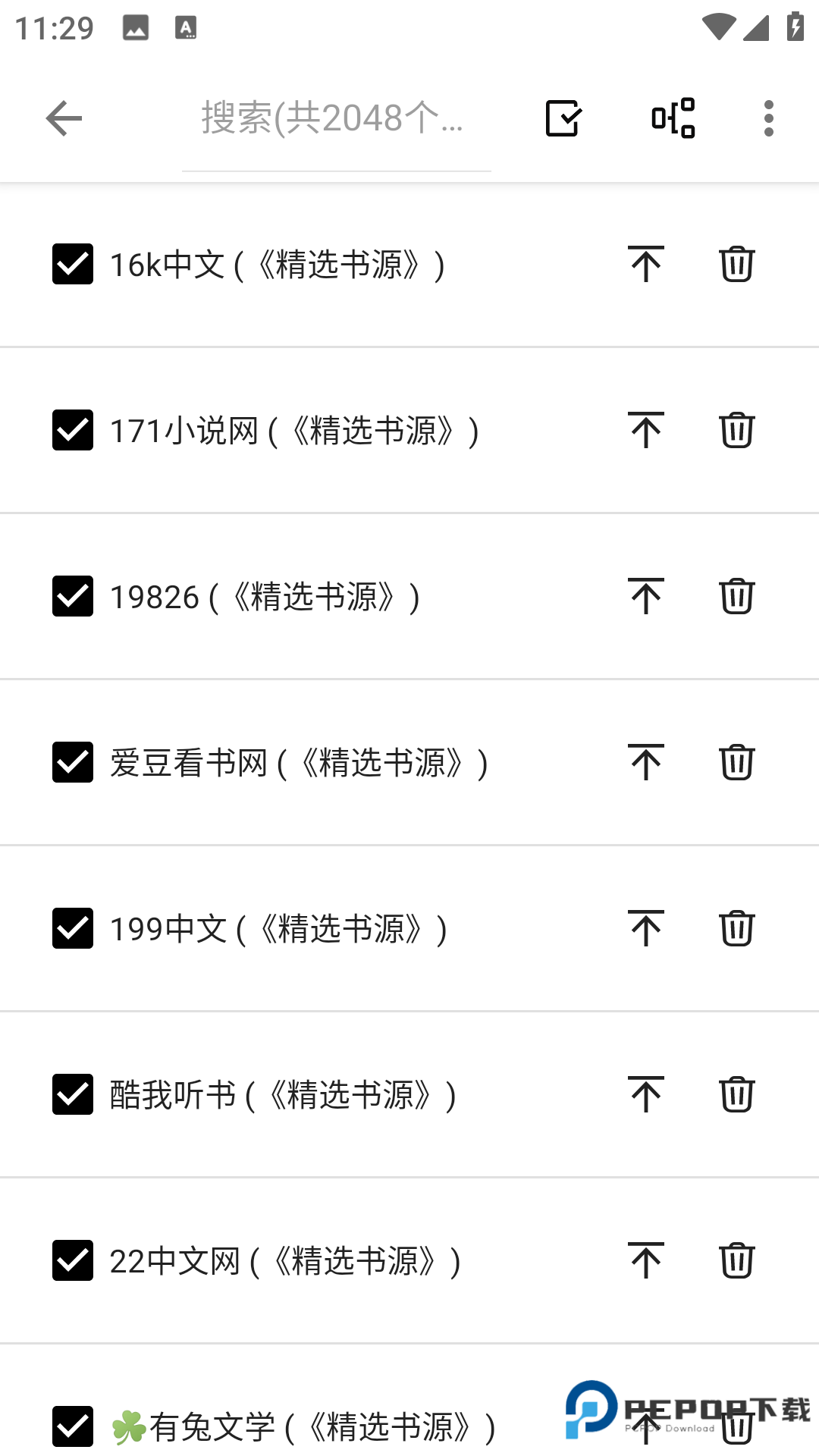Move 199中文 to top
Screen dimensions: 819x1456
pyautogui.click(x=646, y=928)
